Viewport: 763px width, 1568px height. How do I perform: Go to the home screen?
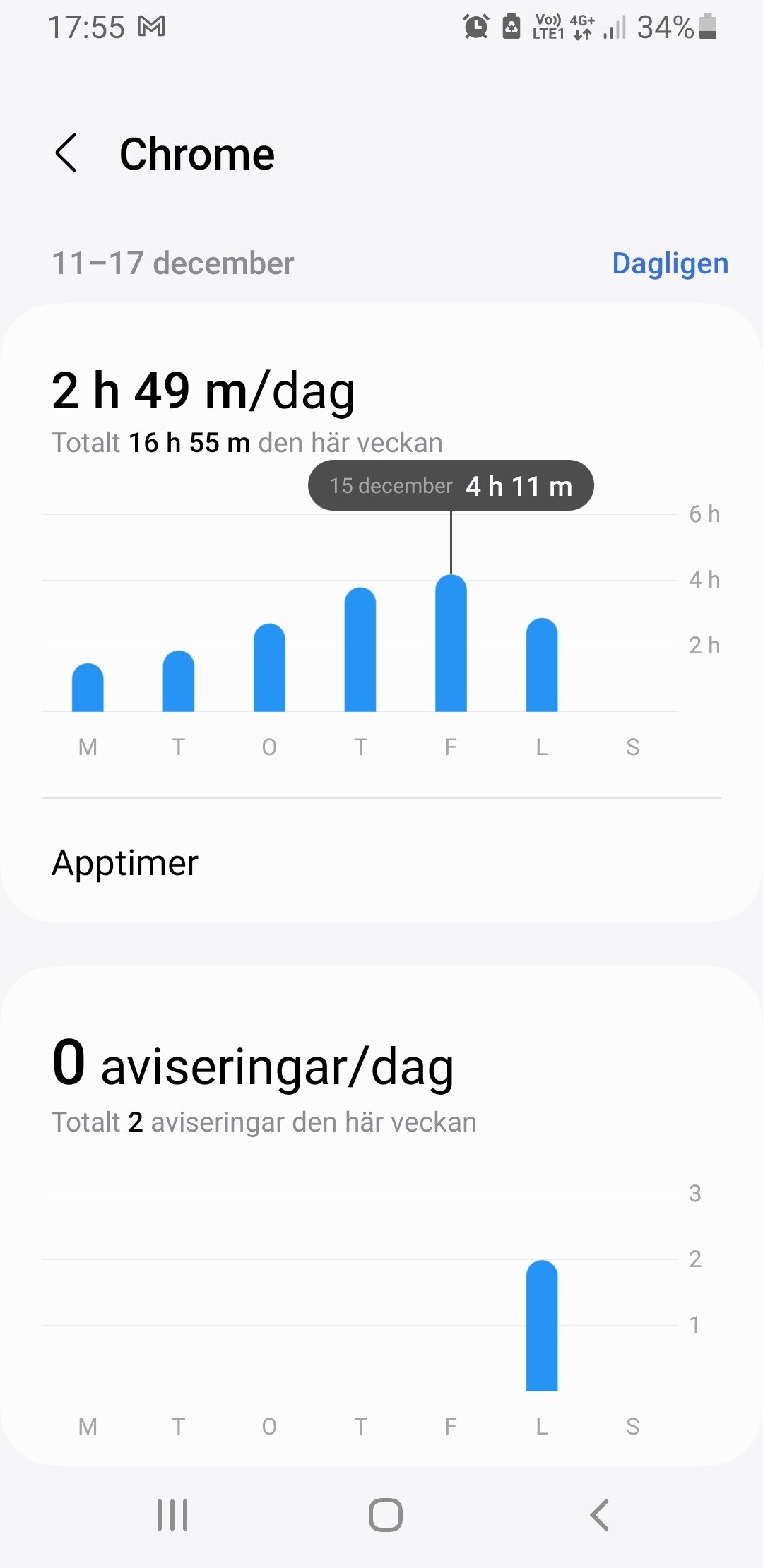tap(386, 1514)
